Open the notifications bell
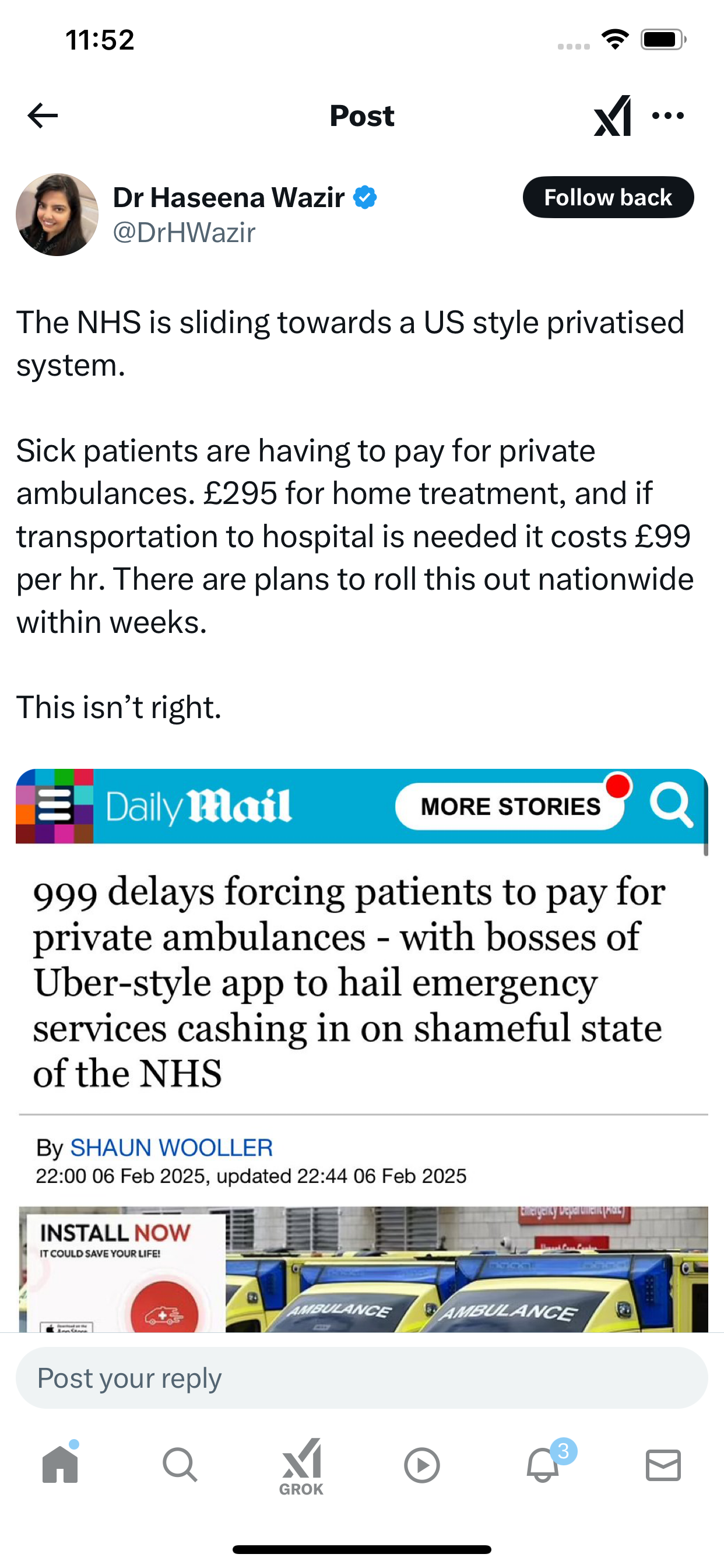Image resolution: width=724 pixels, height=1568 pixels. pyautogui.click(x=543, y=1464)
